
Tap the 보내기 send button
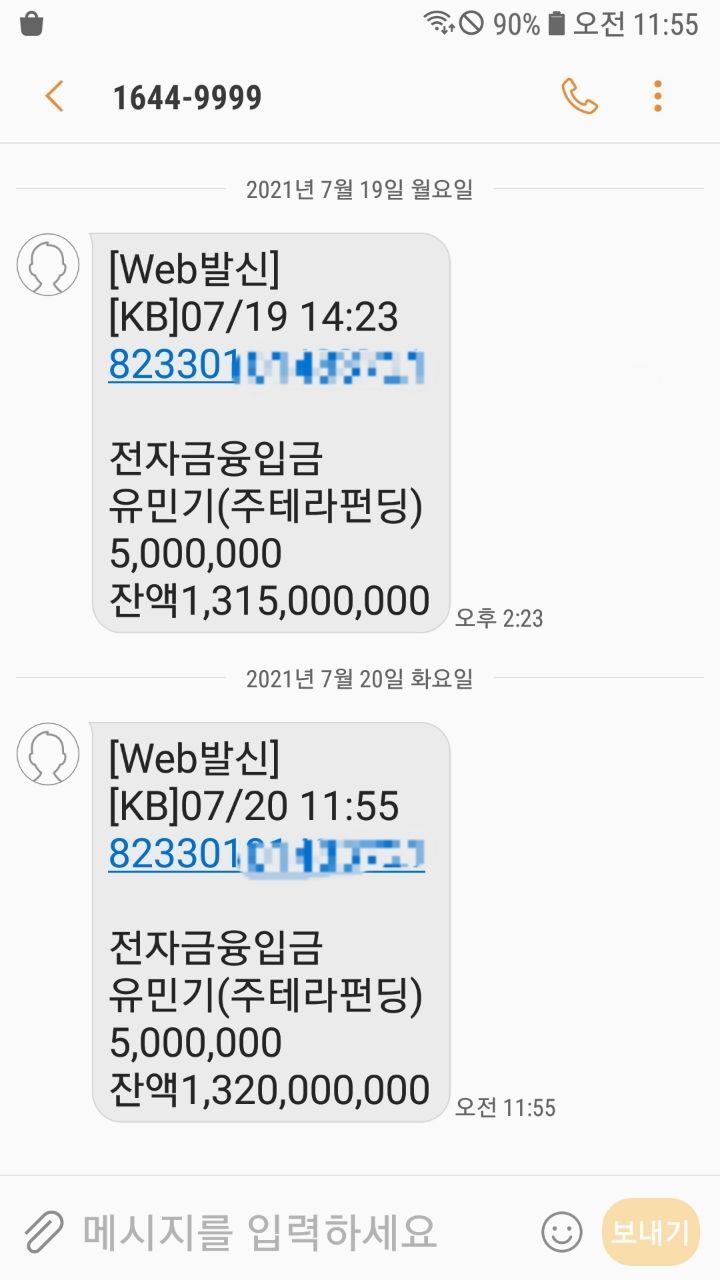pos(650,1232)
